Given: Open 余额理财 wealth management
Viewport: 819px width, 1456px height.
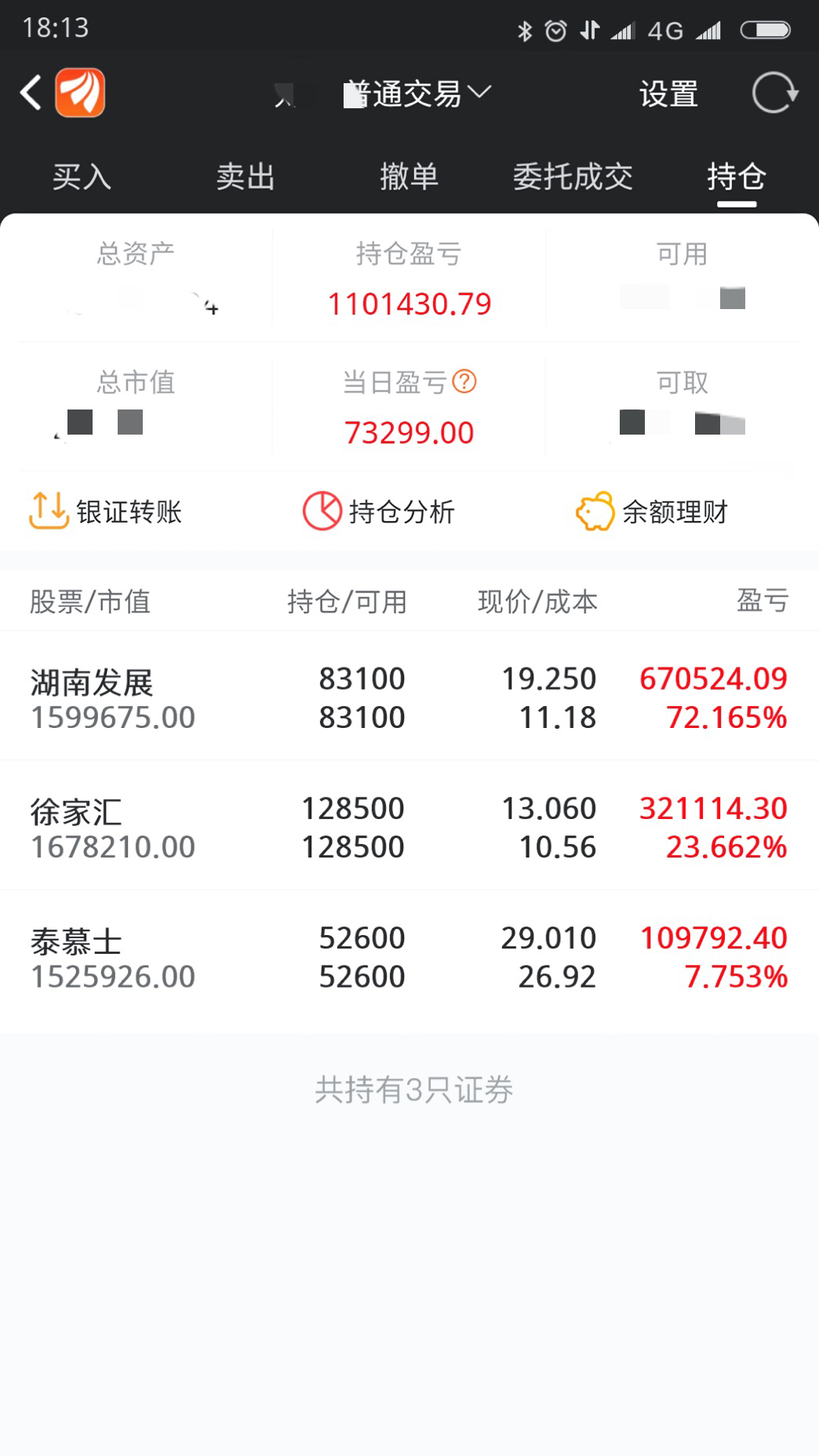Looking at the screenshot, I should (x=652, y=511).
